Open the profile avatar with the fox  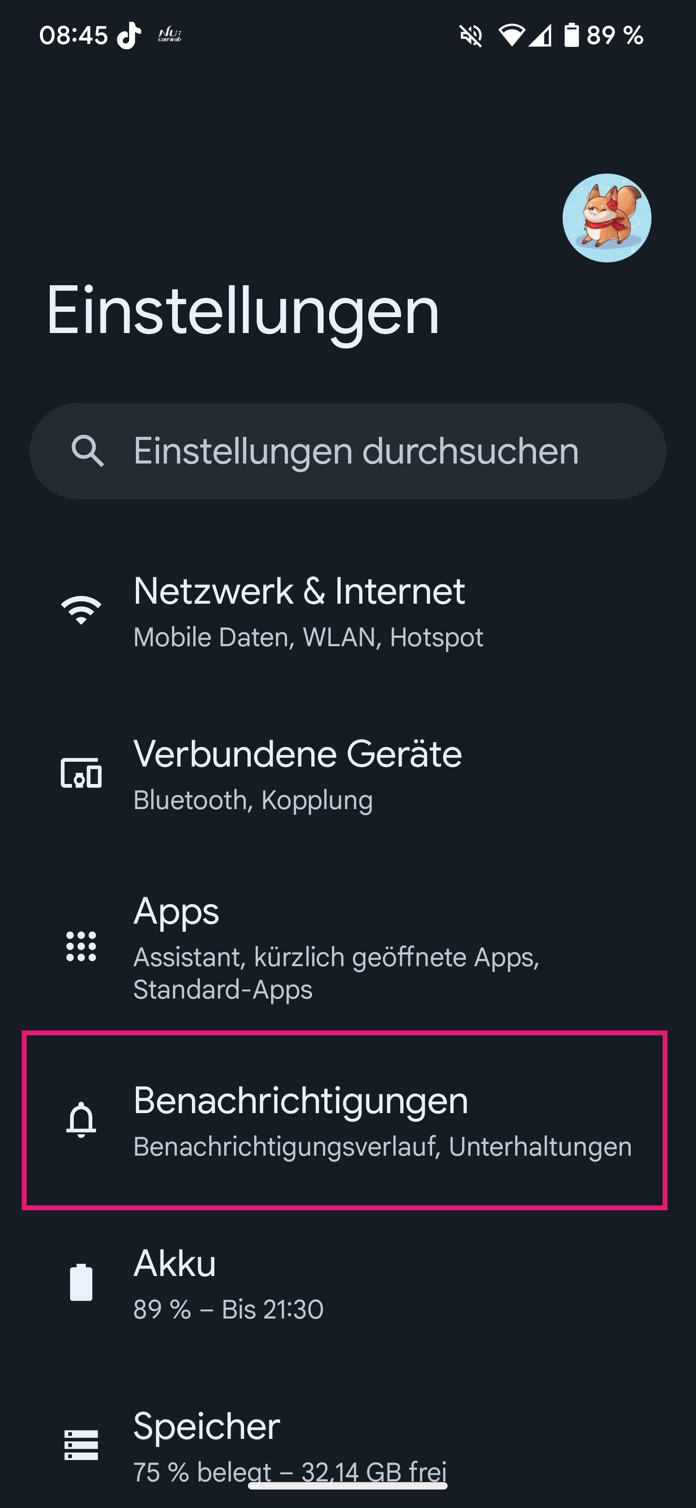click(x=607, y=218)
